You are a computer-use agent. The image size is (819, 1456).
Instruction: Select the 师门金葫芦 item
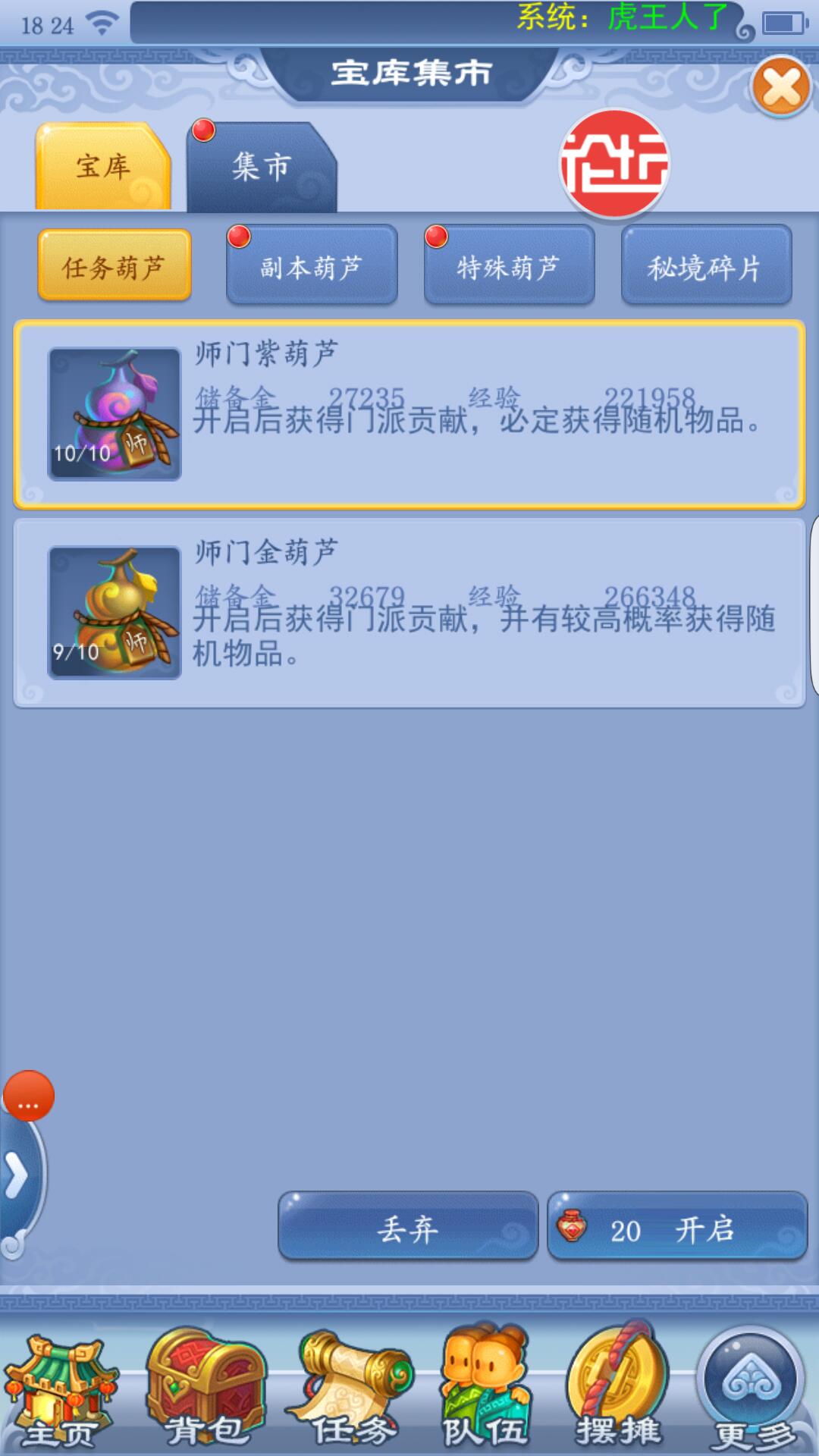(x=409, y=613)
